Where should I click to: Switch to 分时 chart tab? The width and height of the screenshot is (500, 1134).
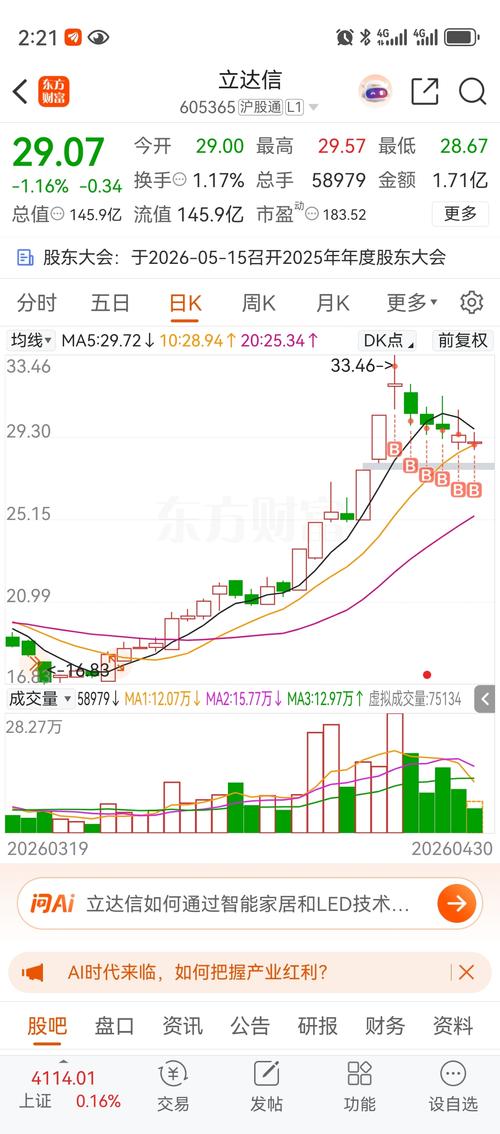click(x=36, y=303)
